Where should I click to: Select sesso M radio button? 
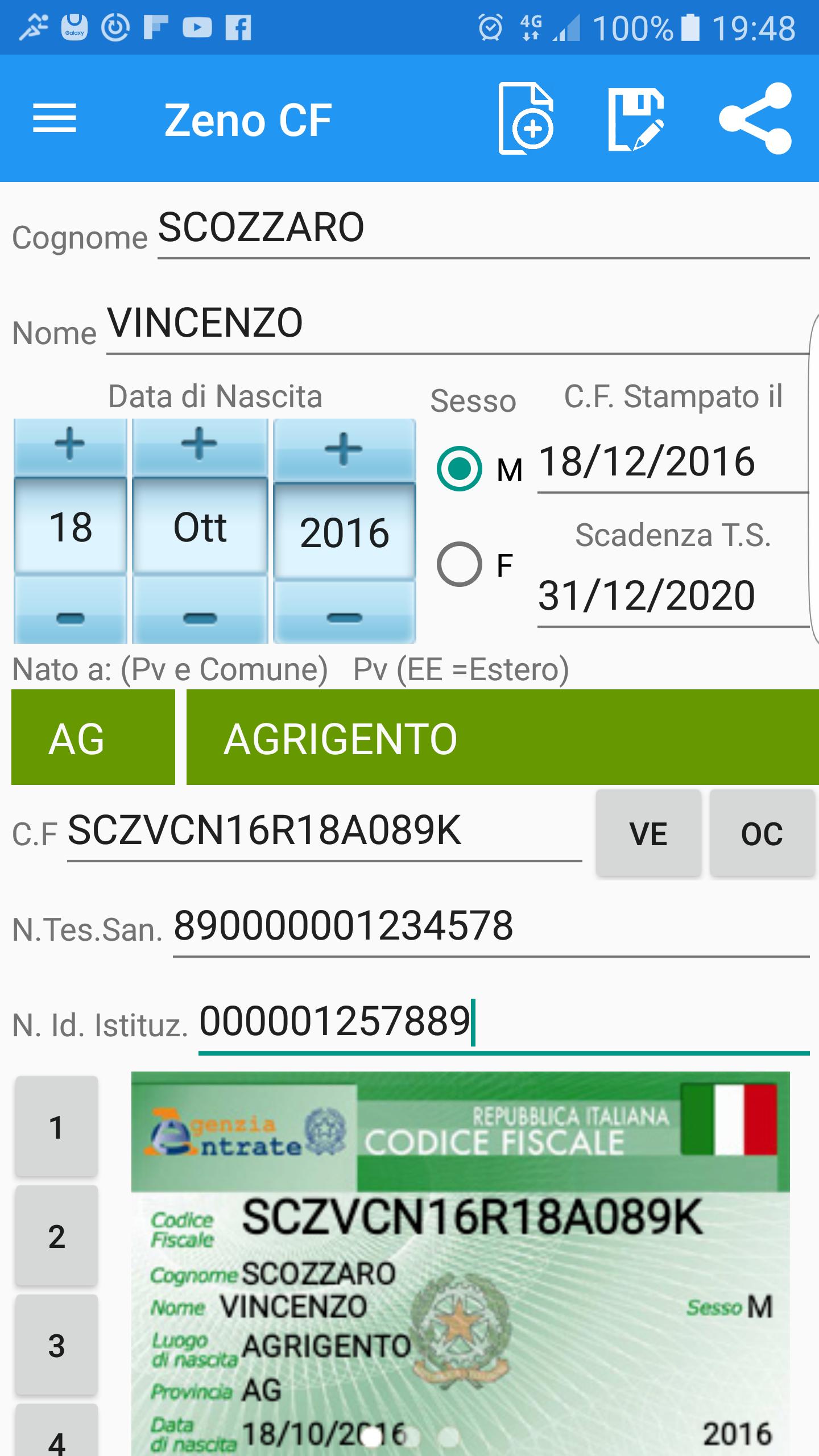458,470
